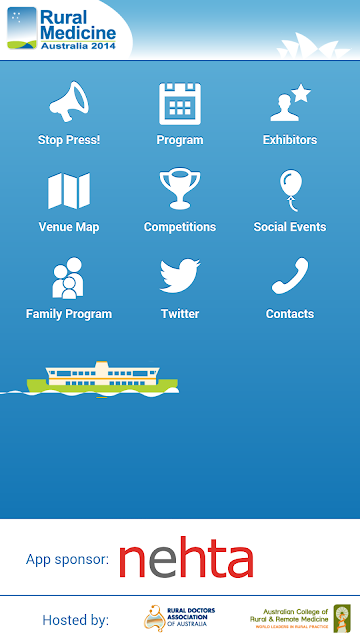This screenshot has width=360, height=640.
Task: Open the Stop Press! announcements
Action: (69, 113)
